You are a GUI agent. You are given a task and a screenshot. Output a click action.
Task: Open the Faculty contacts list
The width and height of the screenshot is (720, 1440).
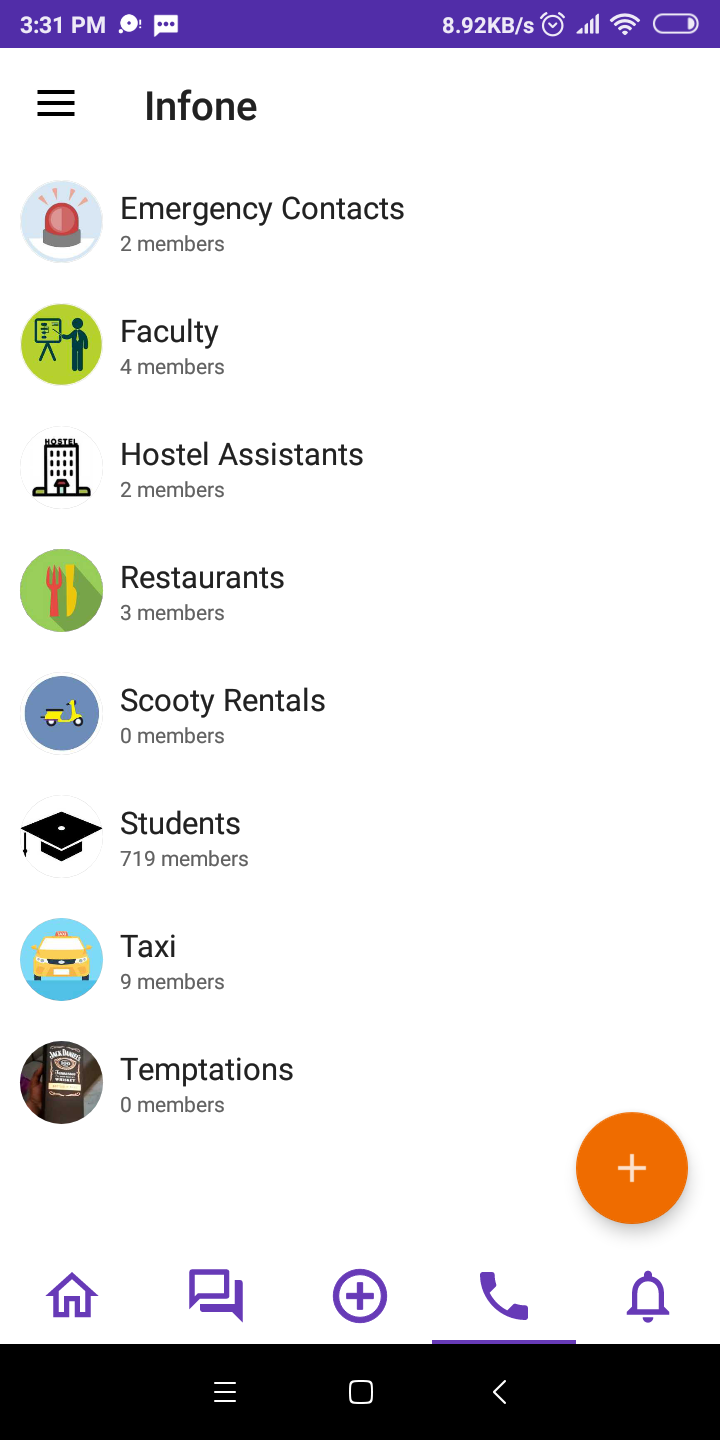click(x=170, y=346)
